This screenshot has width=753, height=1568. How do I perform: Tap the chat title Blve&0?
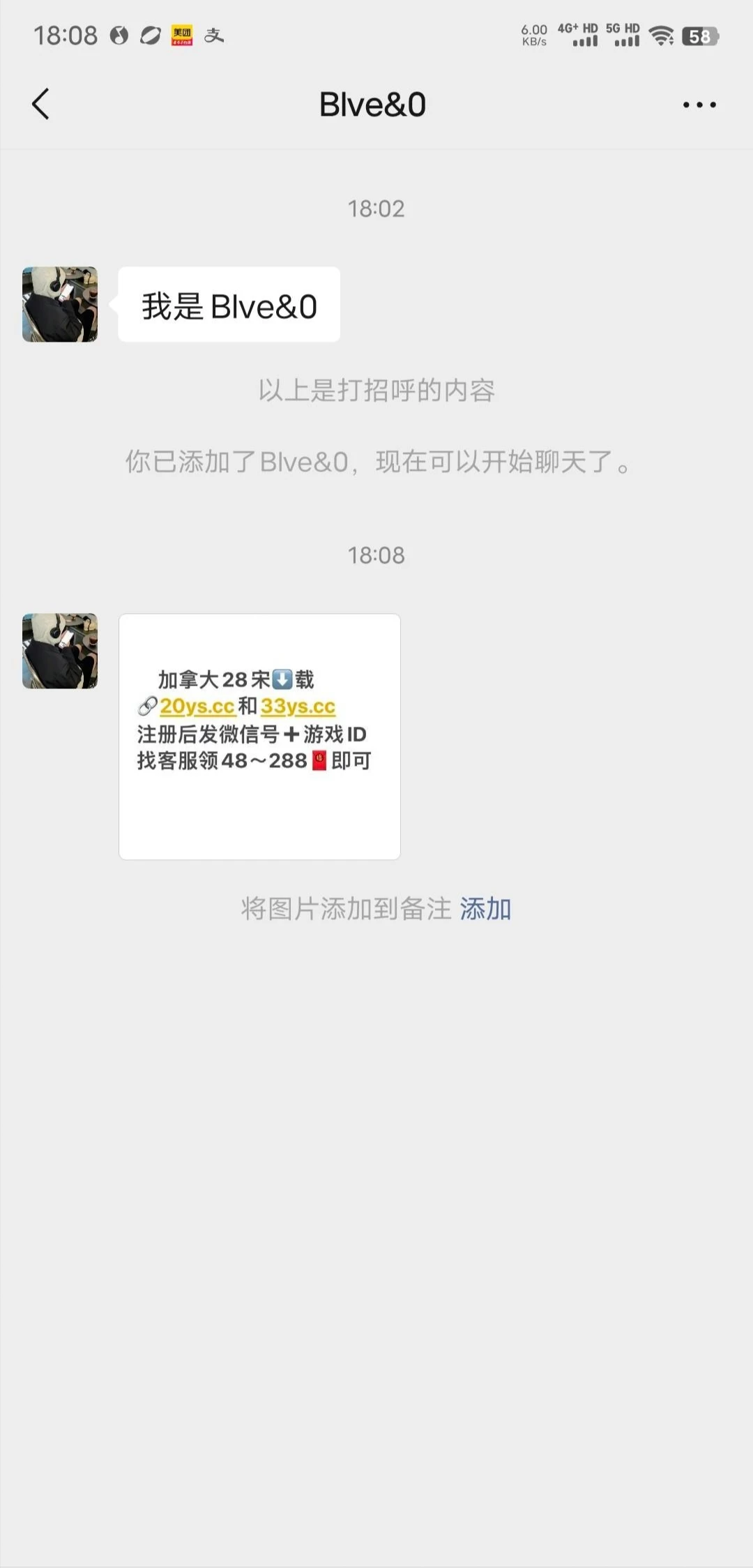(372, 103)
